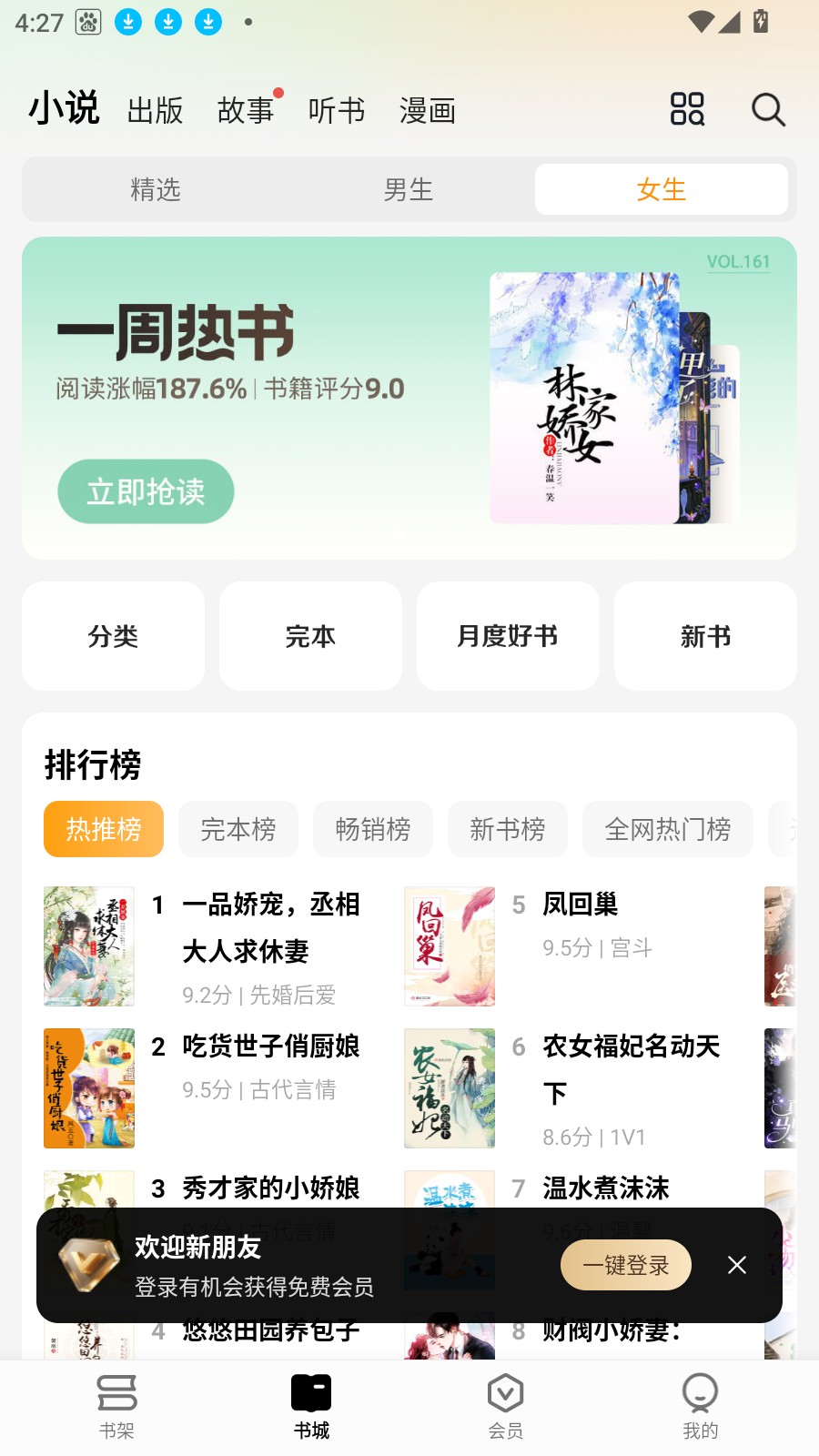Open a download notification icon in status bar
819x1456 pixels.
pos(127,23)
